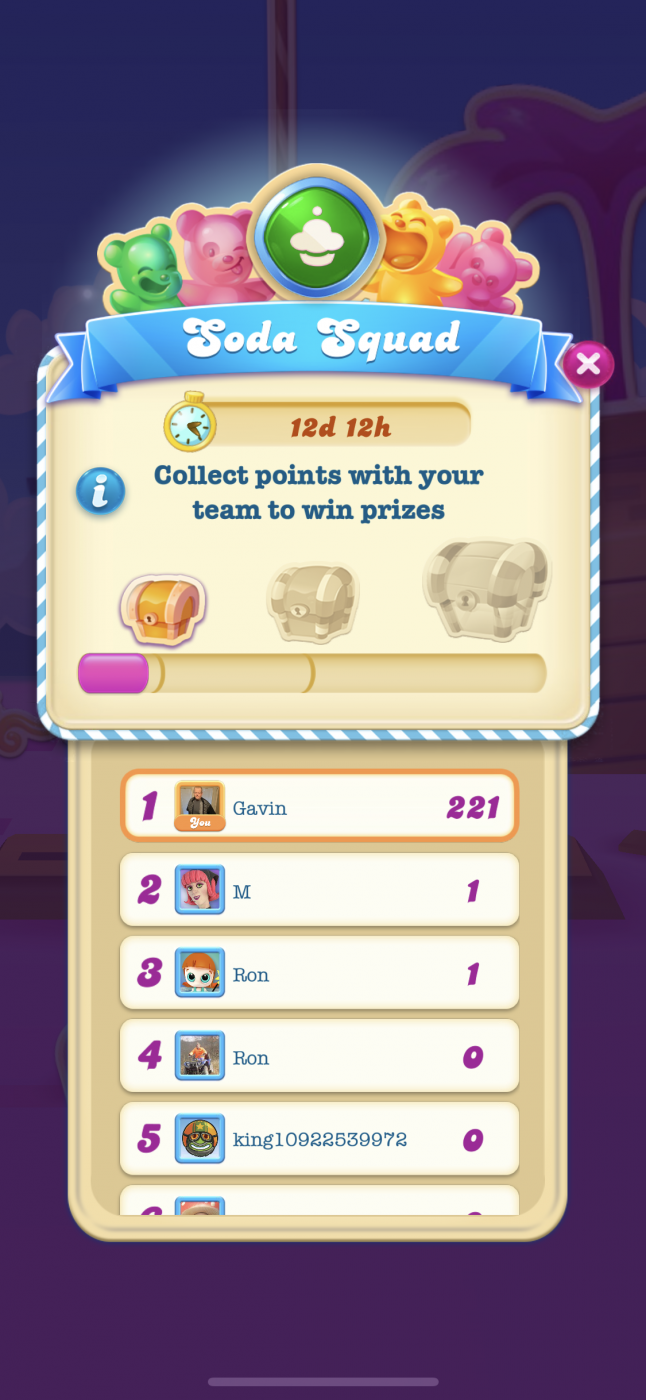Open the info icon for event details
The width and height of the screenshot is (646, 1400).
pos(101,491)
